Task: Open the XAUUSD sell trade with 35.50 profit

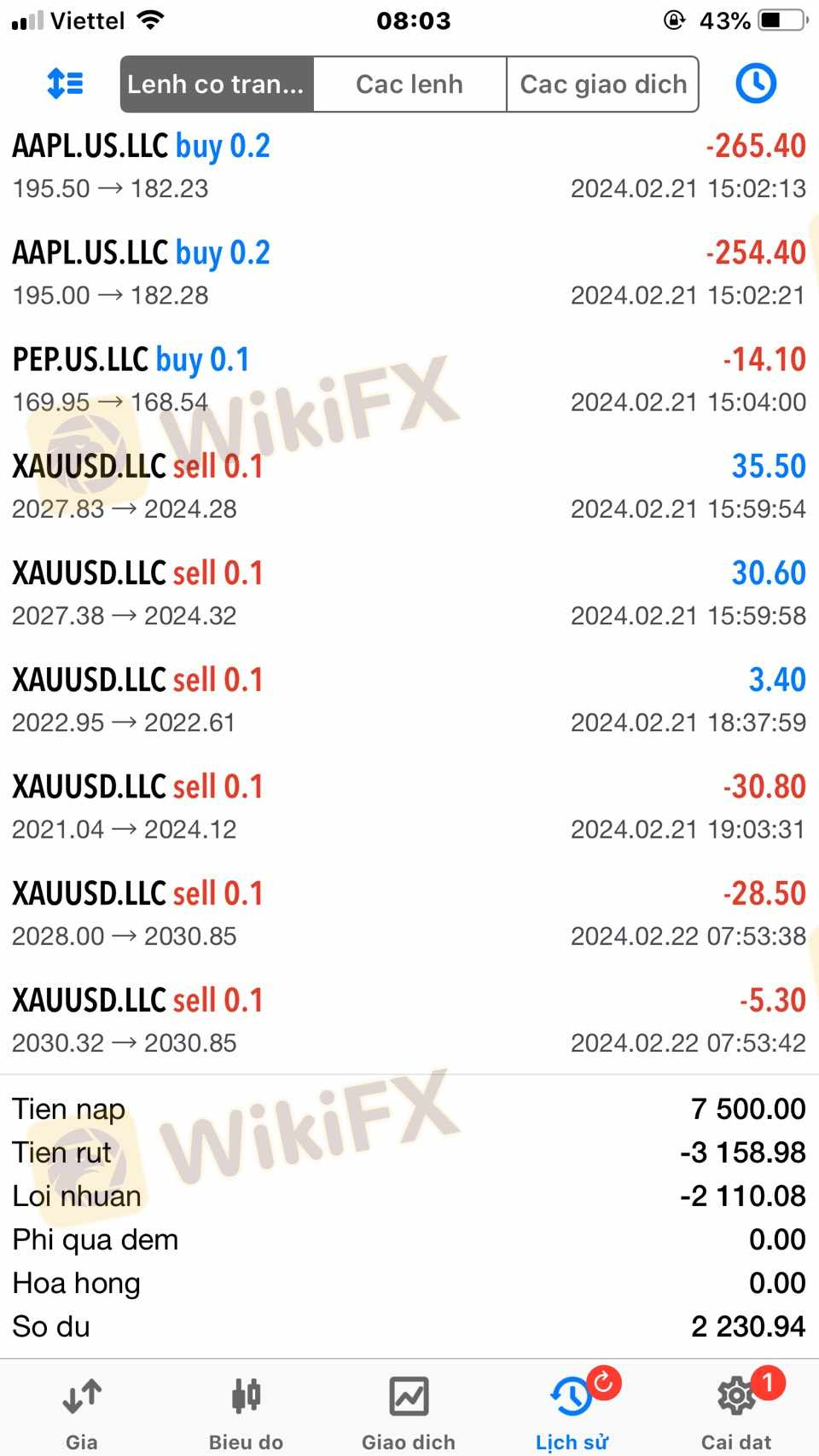Action: point(409,486)
